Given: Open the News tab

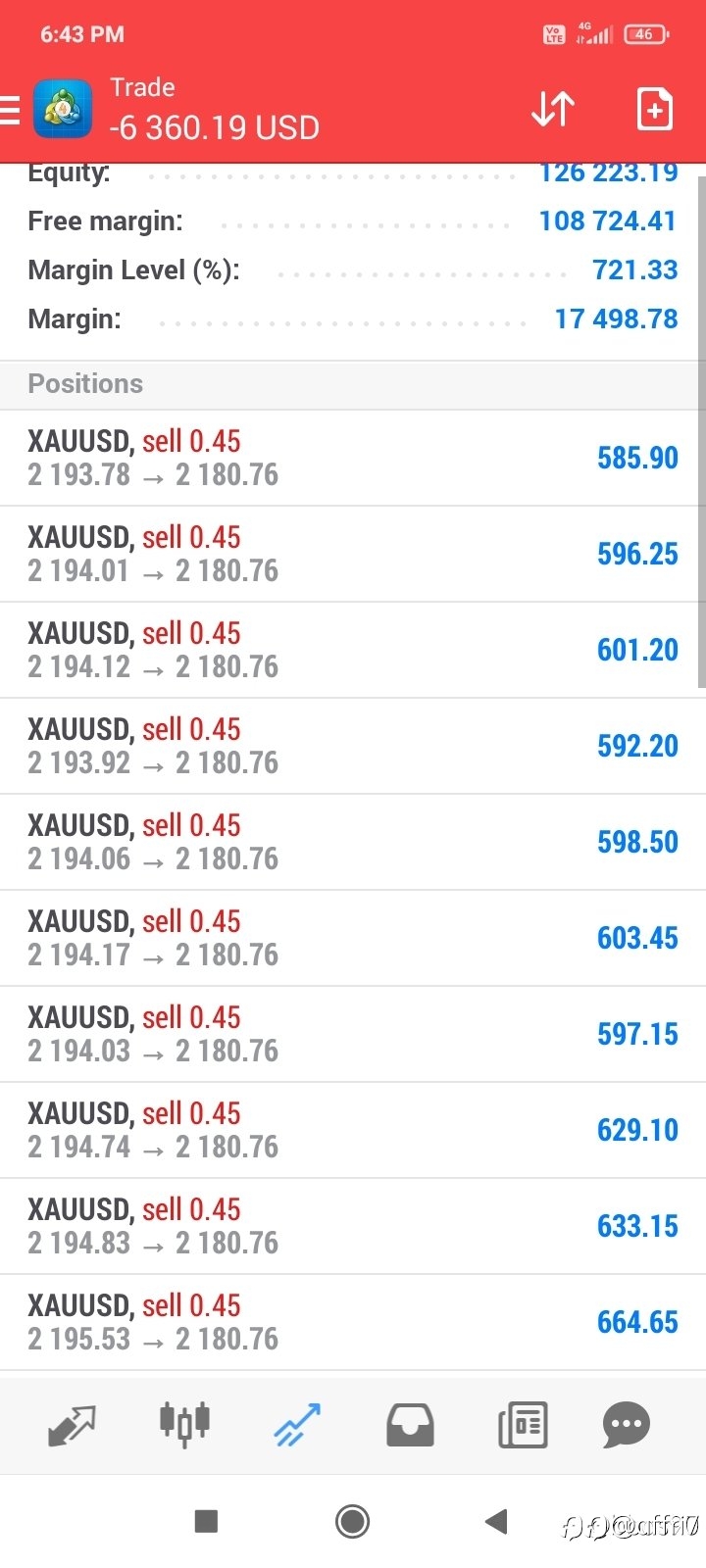Looking at the screenshot, I should [x=523, y=1425].
